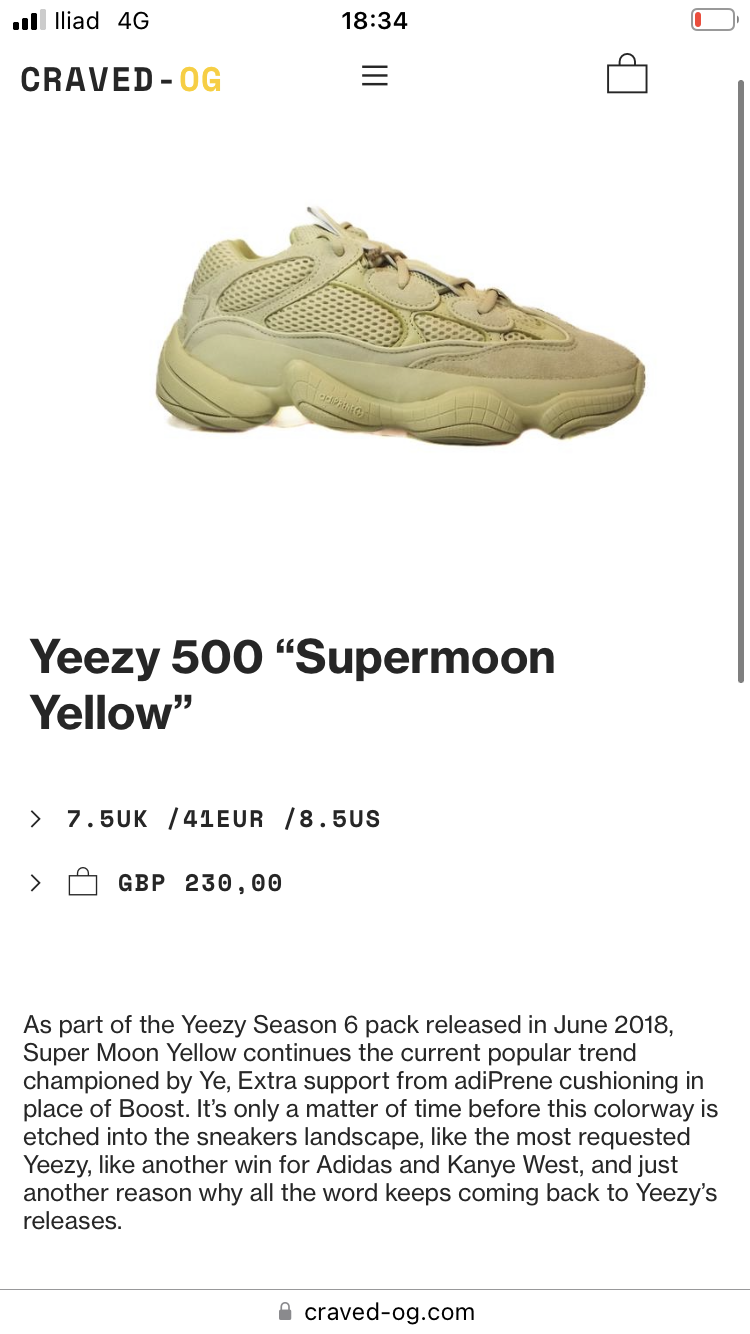This screenshot has height=1334, width=750.
Task: Go to the CRAVED-OG home logo
Action: (x=121, y=79)
